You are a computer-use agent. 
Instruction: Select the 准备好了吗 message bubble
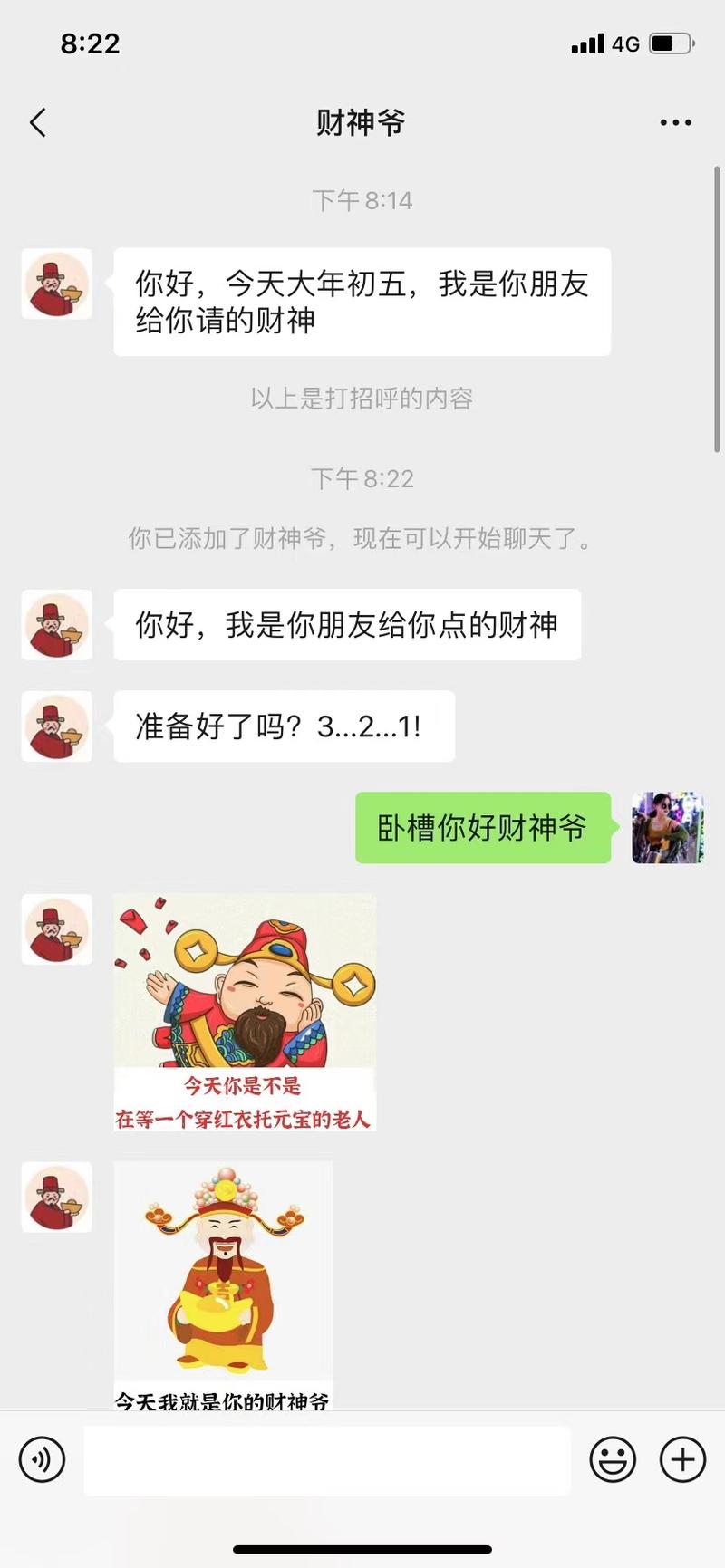click(x=282, y=726)
